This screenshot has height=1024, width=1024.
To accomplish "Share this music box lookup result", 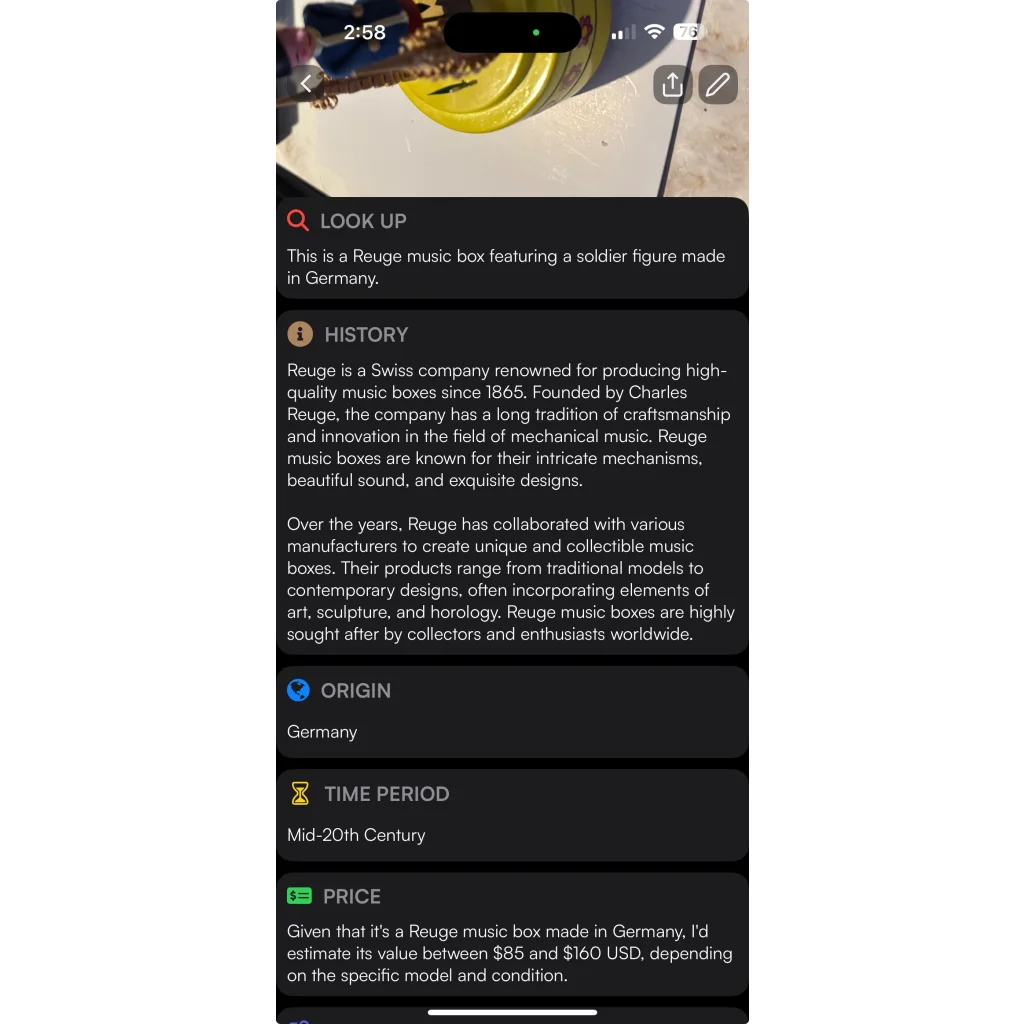I will pos(673,85).
